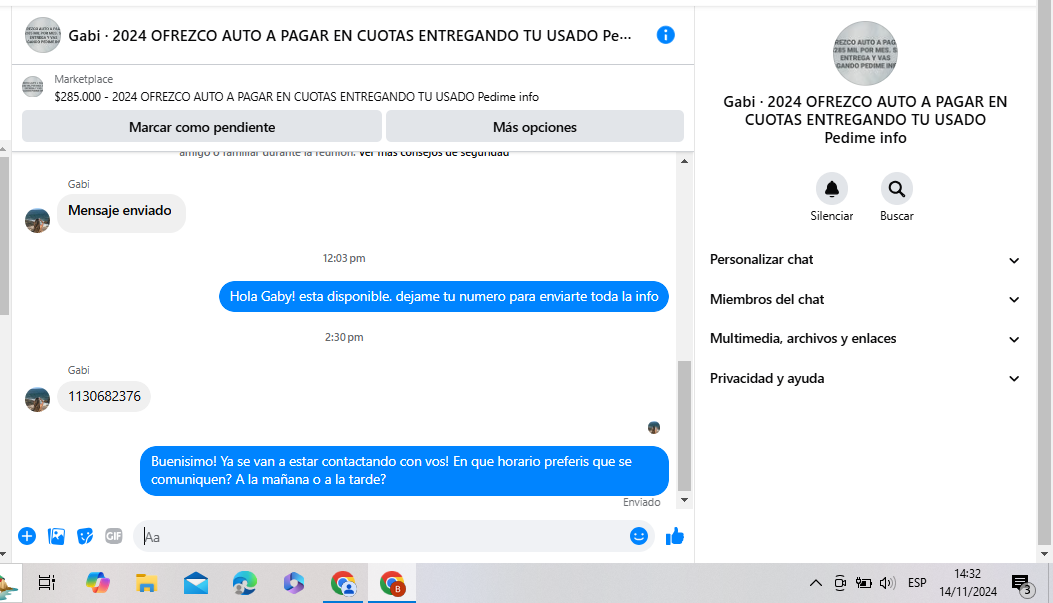Open the conversation info icon
1053x603 pixels.
tap(665, 35)
